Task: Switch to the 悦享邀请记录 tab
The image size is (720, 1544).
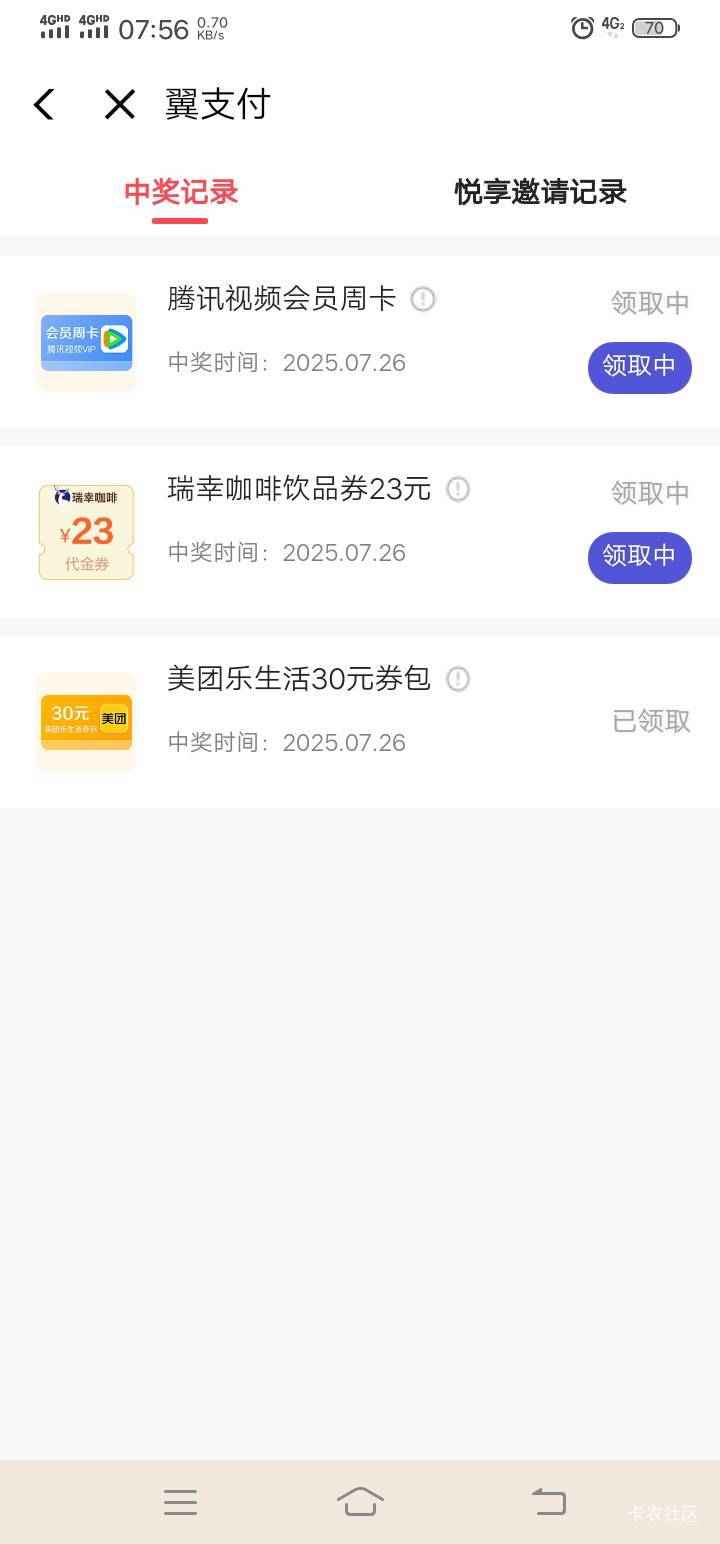Action: point(540,192)
